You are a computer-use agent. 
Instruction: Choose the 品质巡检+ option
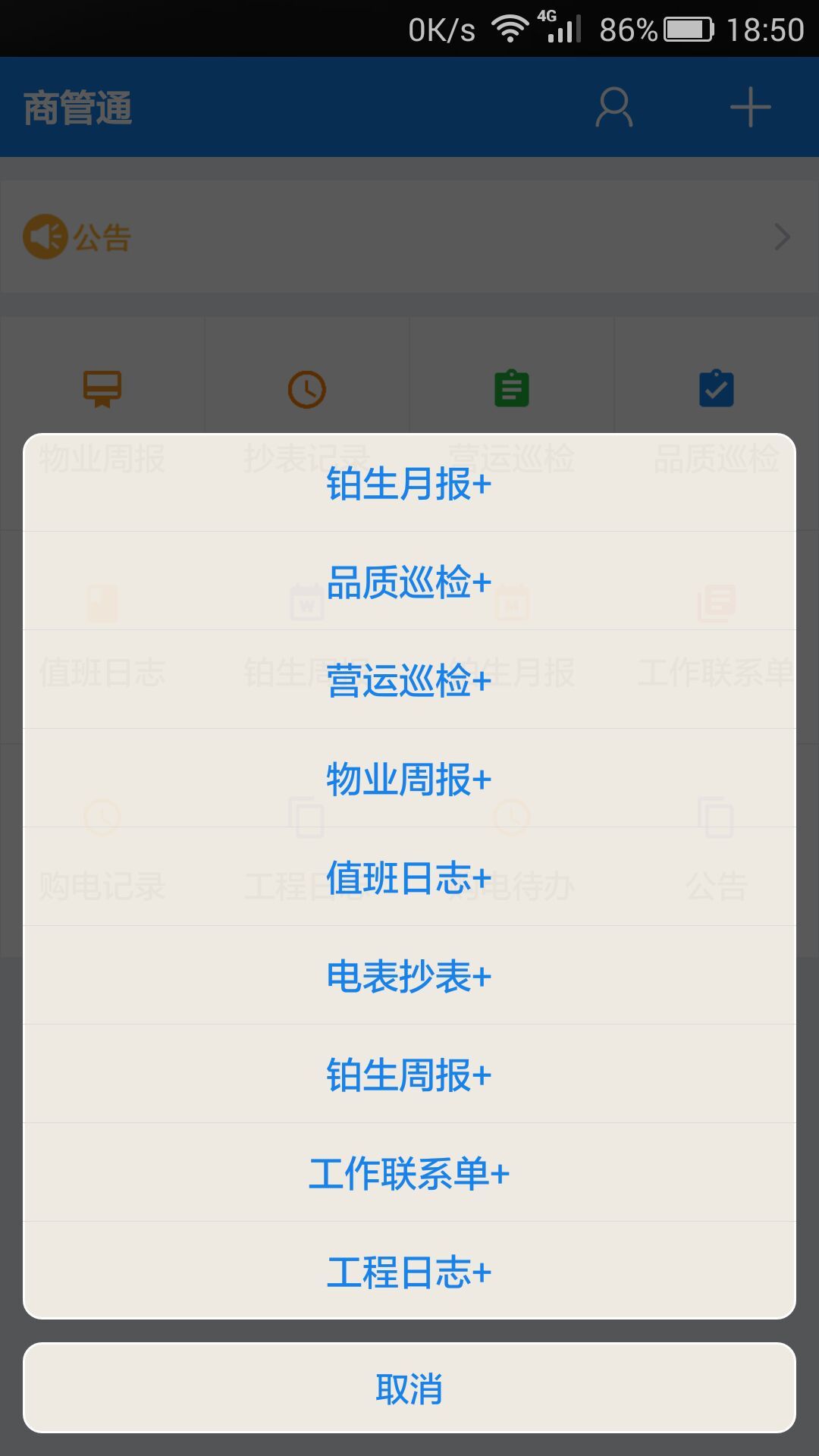click(409, 582)
